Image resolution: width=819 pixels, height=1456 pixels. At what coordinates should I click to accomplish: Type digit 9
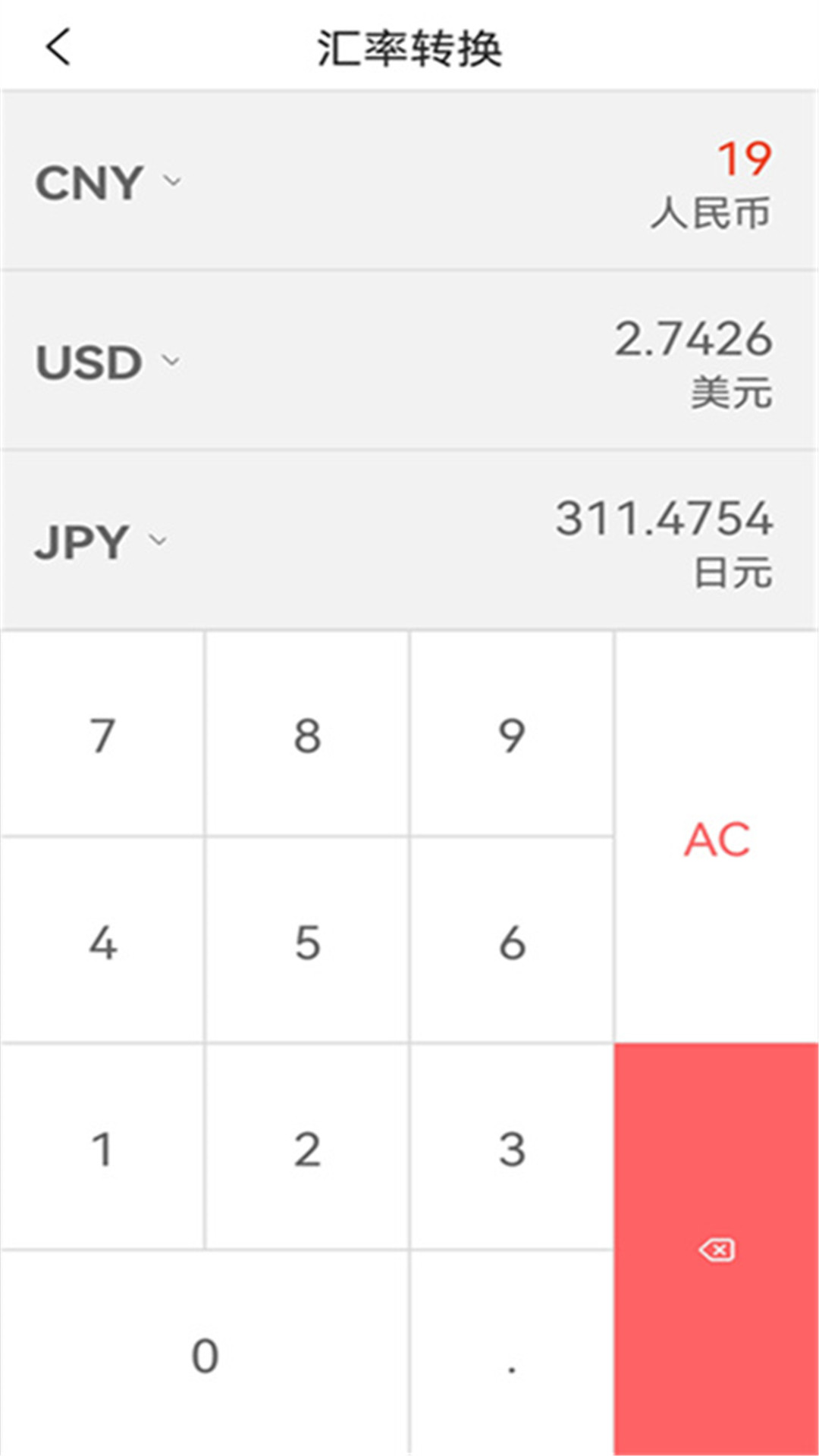(512, 735)
